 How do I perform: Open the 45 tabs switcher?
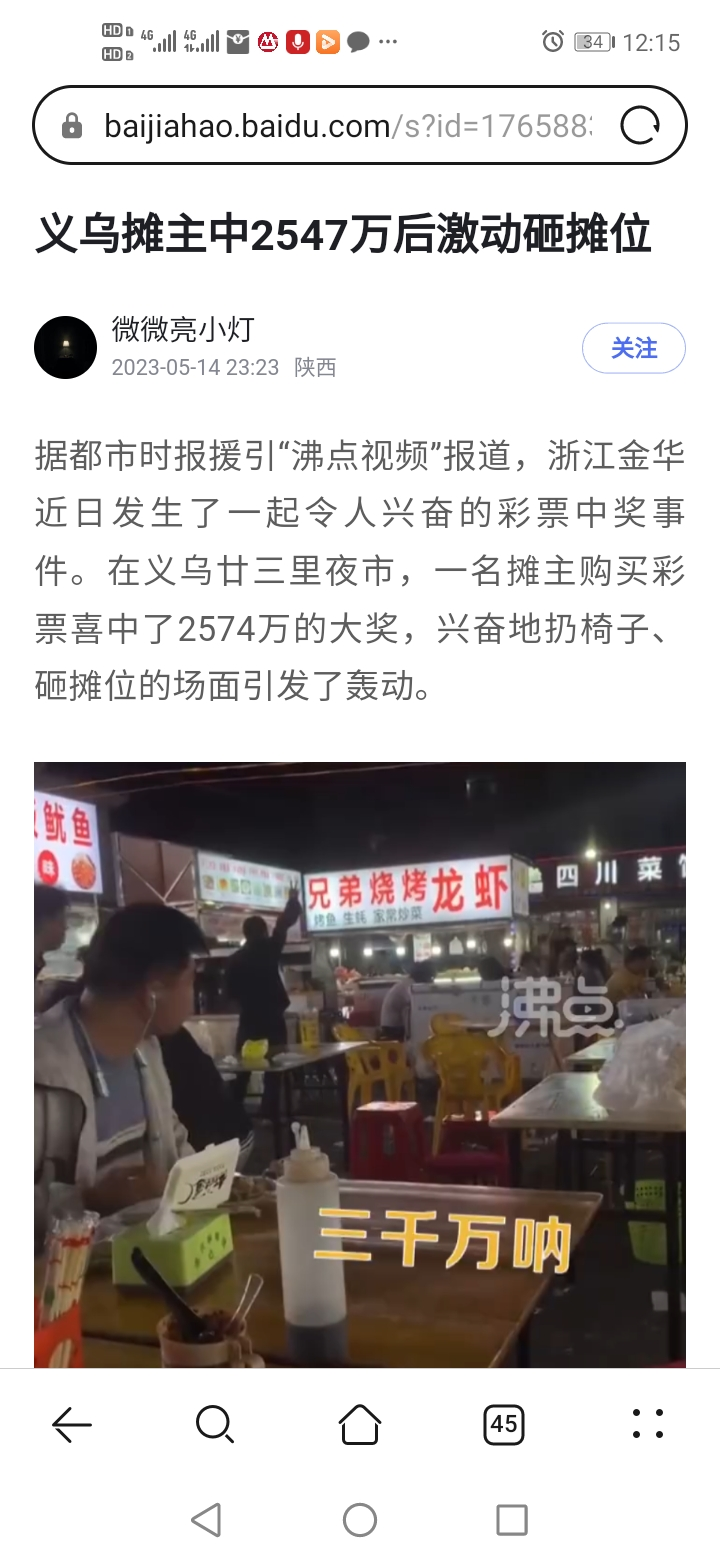pyautogui.click(x=504, y=1423)
